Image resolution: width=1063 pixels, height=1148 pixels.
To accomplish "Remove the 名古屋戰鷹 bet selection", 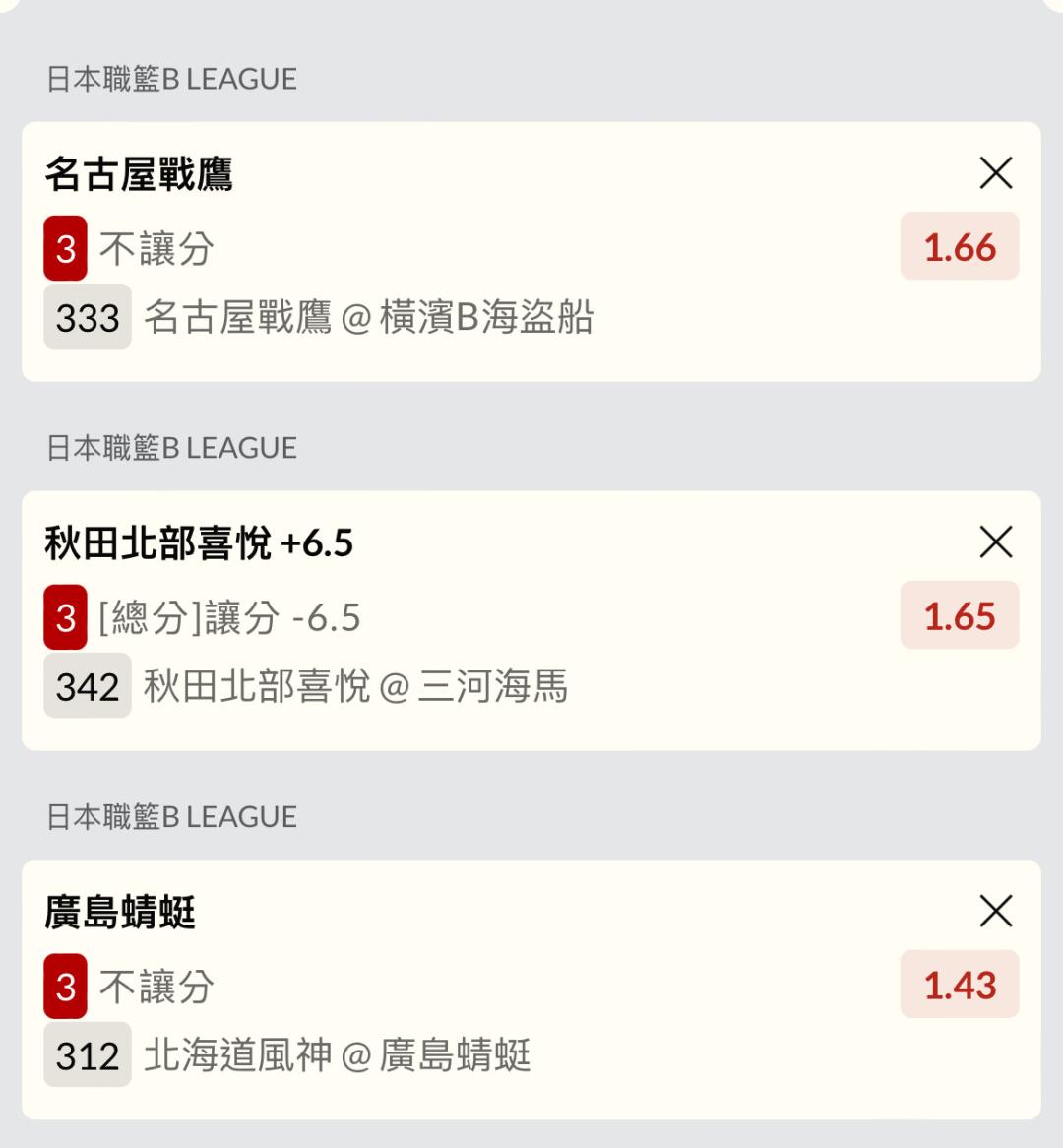I will coord(996,174).
